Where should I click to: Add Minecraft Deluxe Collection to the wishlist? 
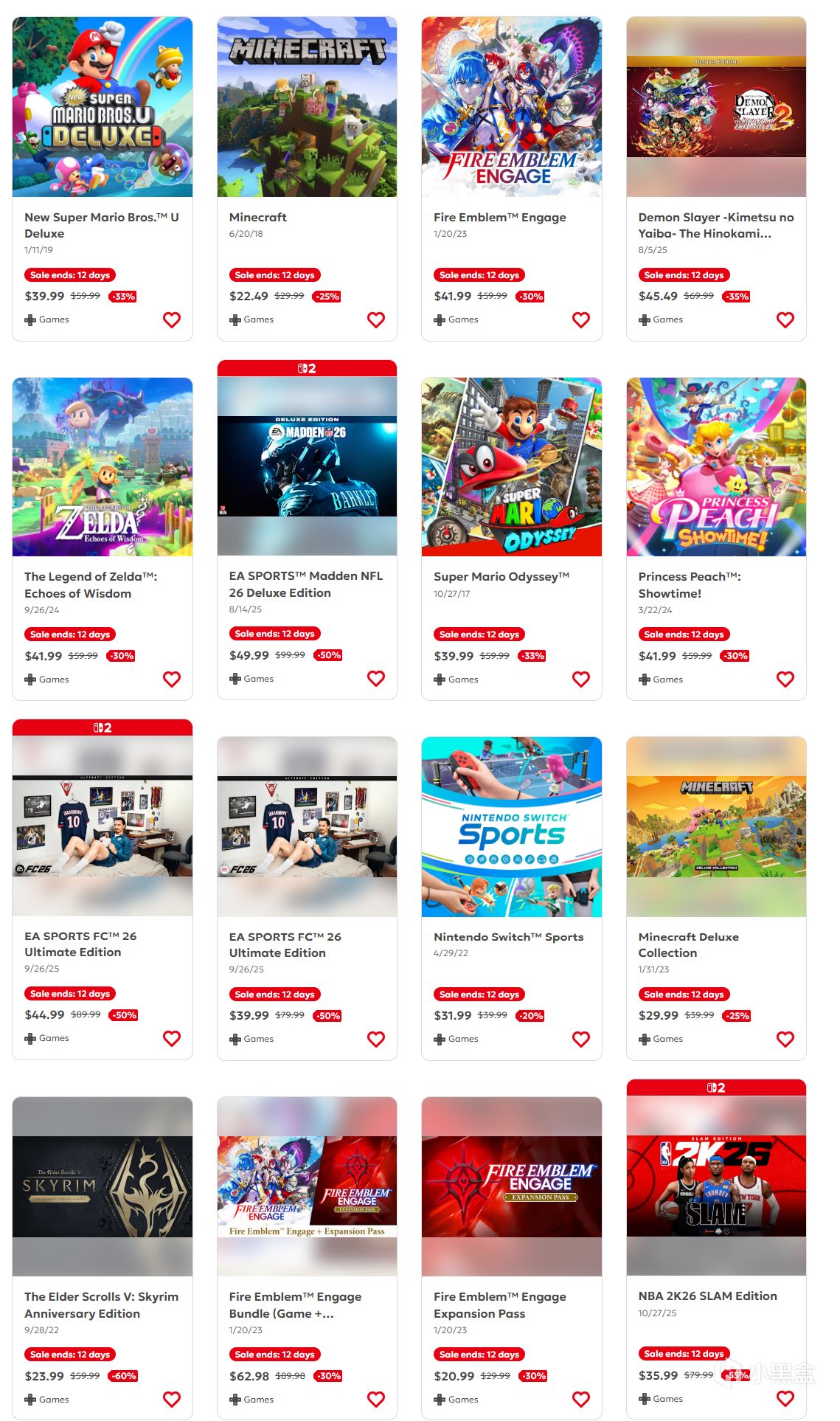(x=785, y=1039)
